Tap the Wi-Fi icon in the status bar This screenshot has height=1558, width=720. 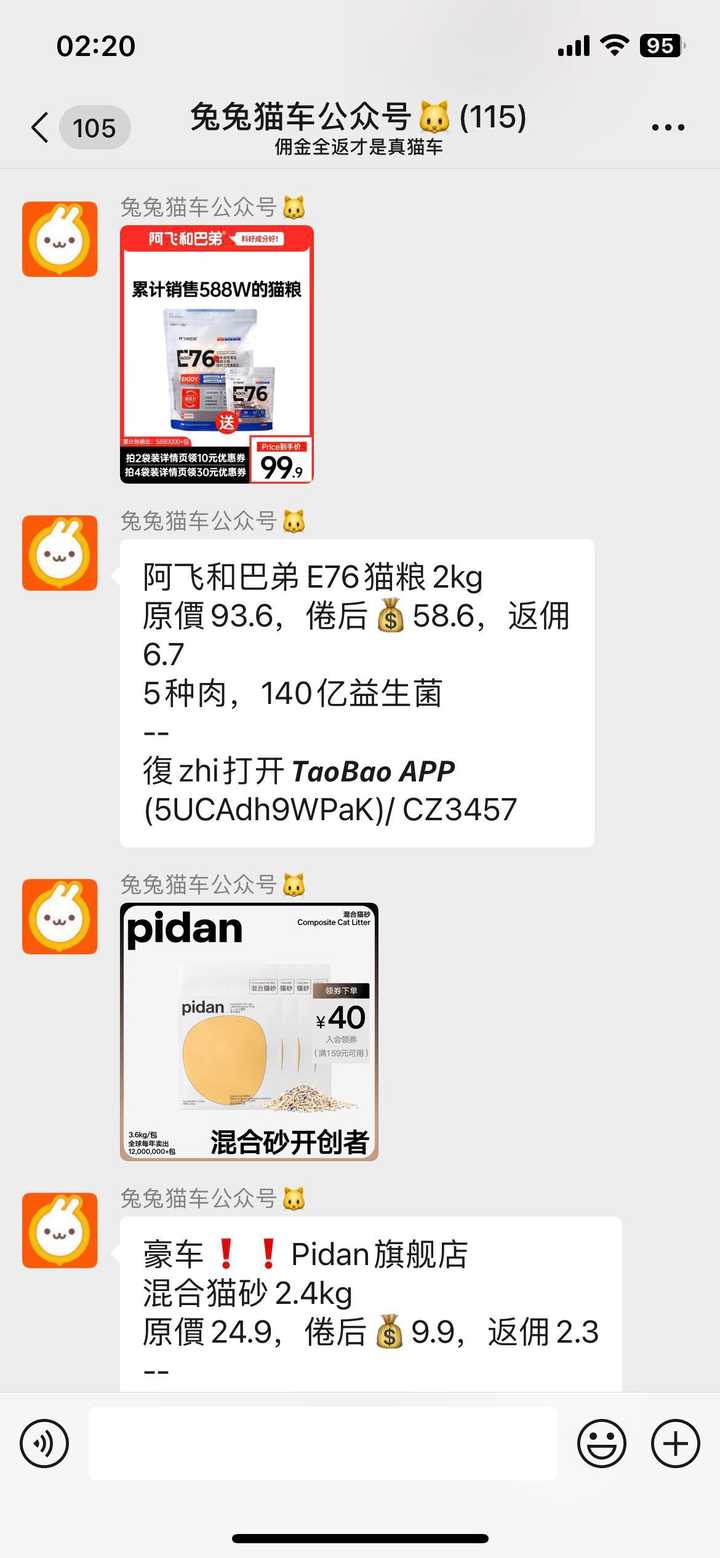(x=613, y=44)
